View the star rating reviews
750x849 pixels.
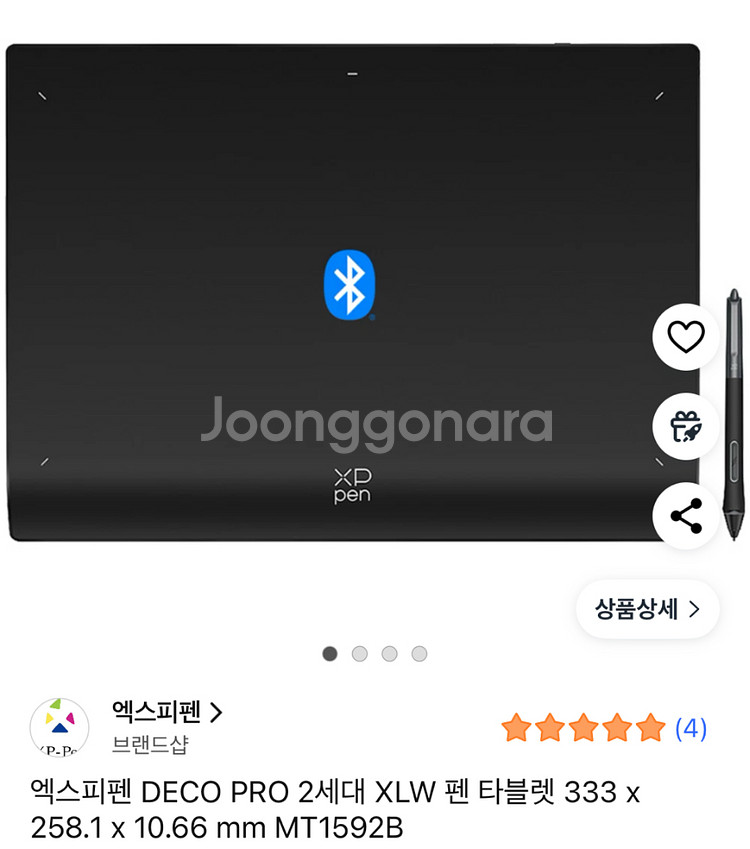coord(604,728)
